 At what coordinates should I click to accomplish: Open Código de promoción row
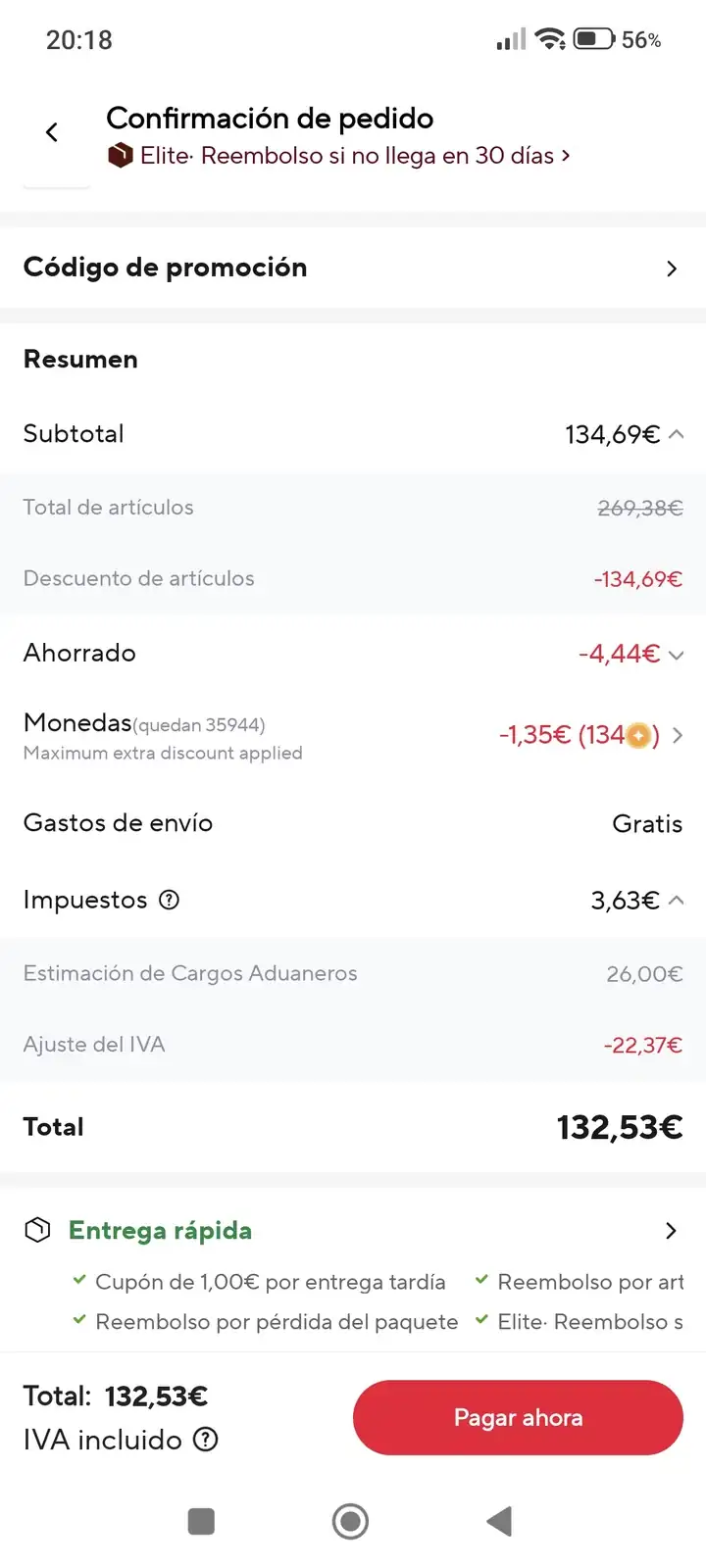click(x=353, y=268)
